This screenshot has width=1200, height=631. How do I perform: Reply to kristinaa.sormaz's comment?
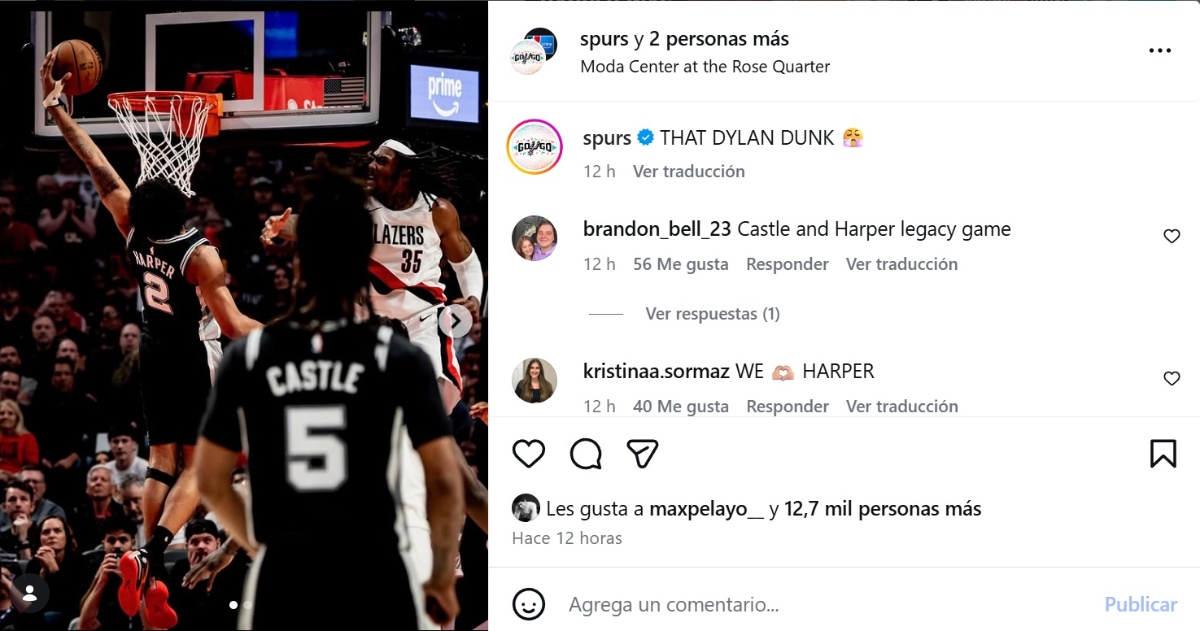pos(787,406)
